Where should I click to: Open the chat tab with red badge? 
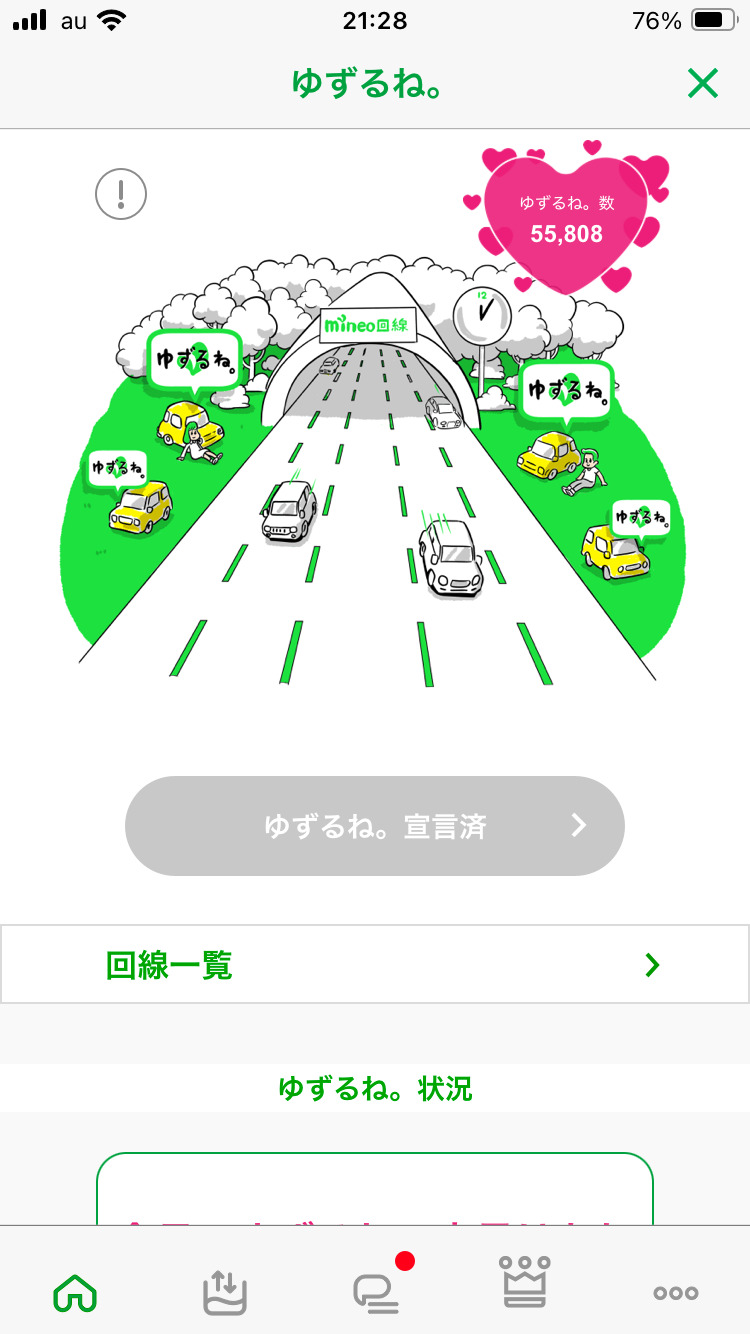click(378, 1290)
